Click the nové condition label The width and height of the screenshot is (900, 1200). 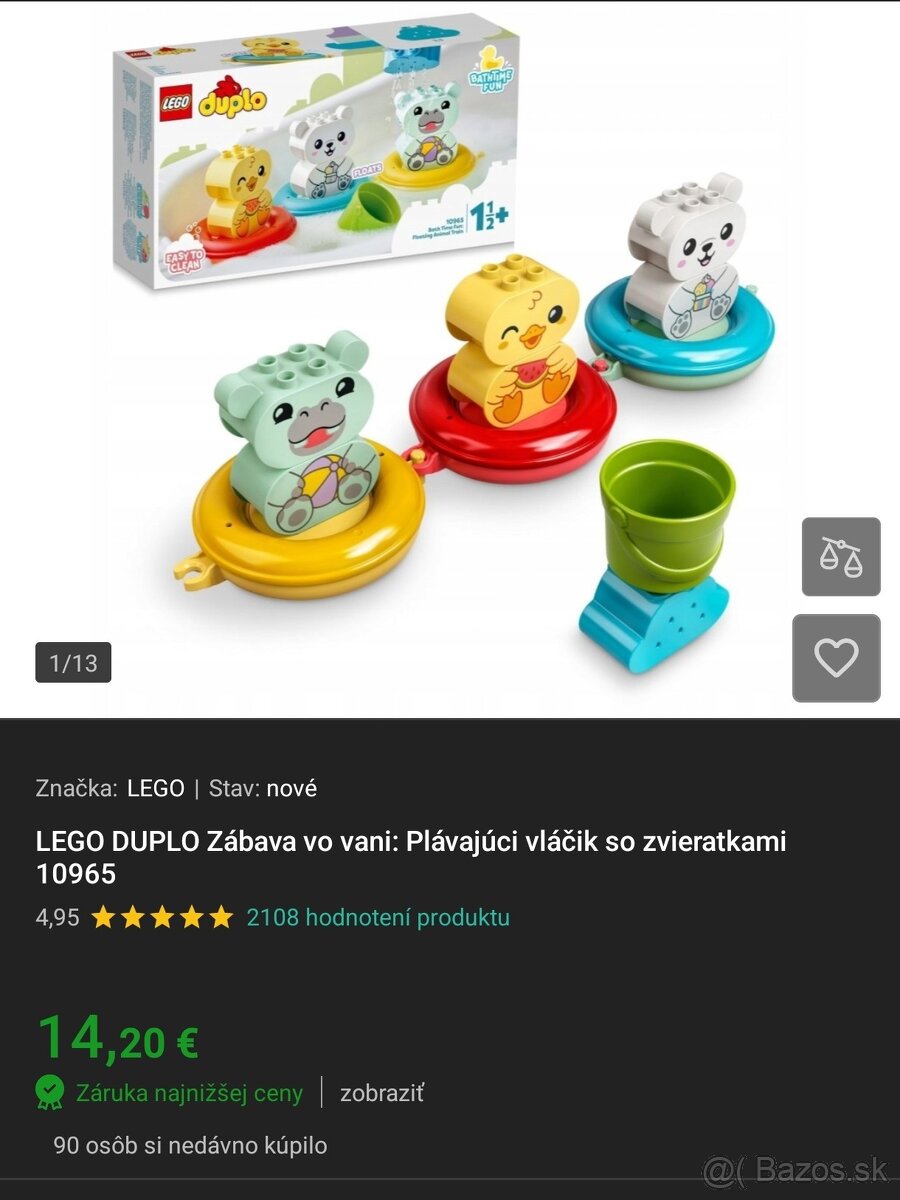click(x=292, y=788)
